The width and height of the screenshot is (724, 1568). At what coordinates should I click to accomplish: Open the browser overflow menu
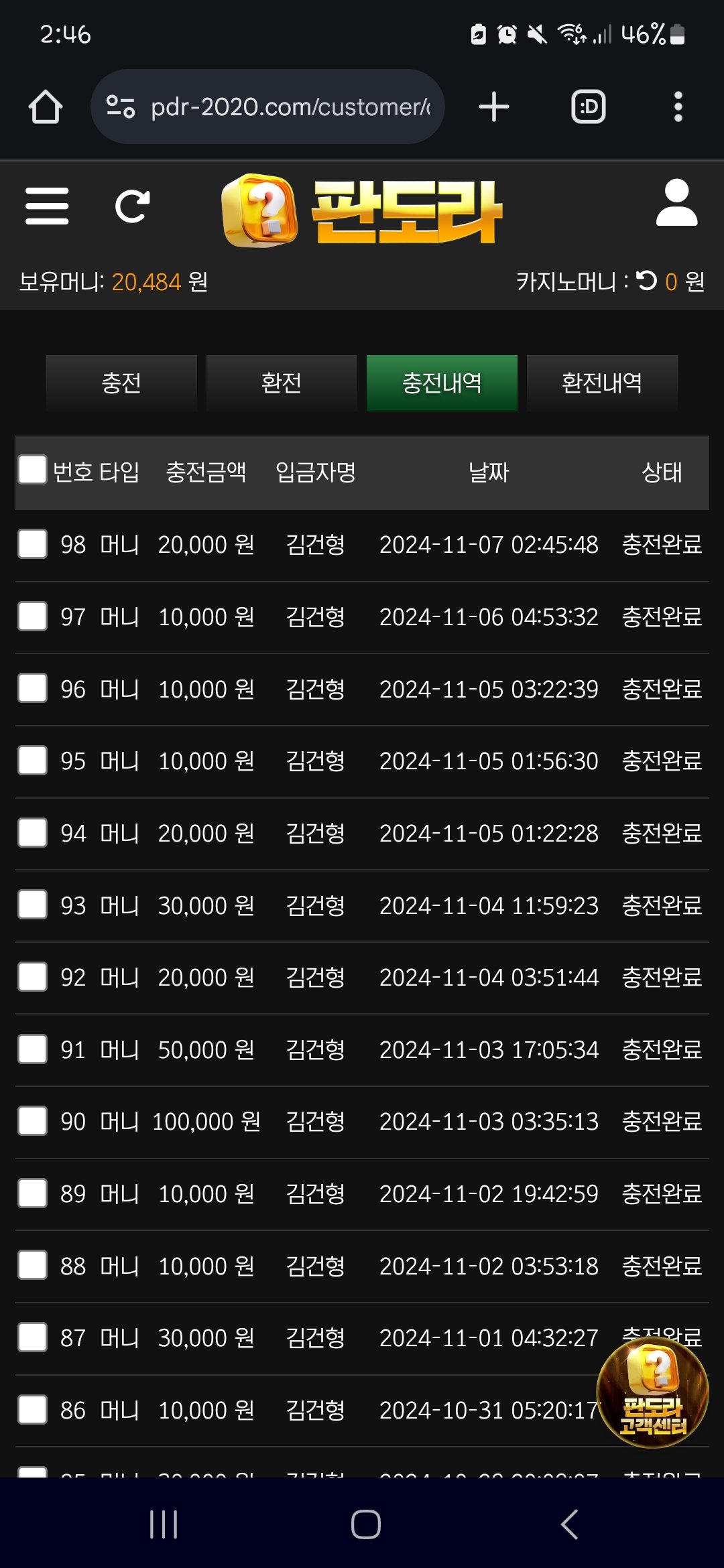coord(678,107)
